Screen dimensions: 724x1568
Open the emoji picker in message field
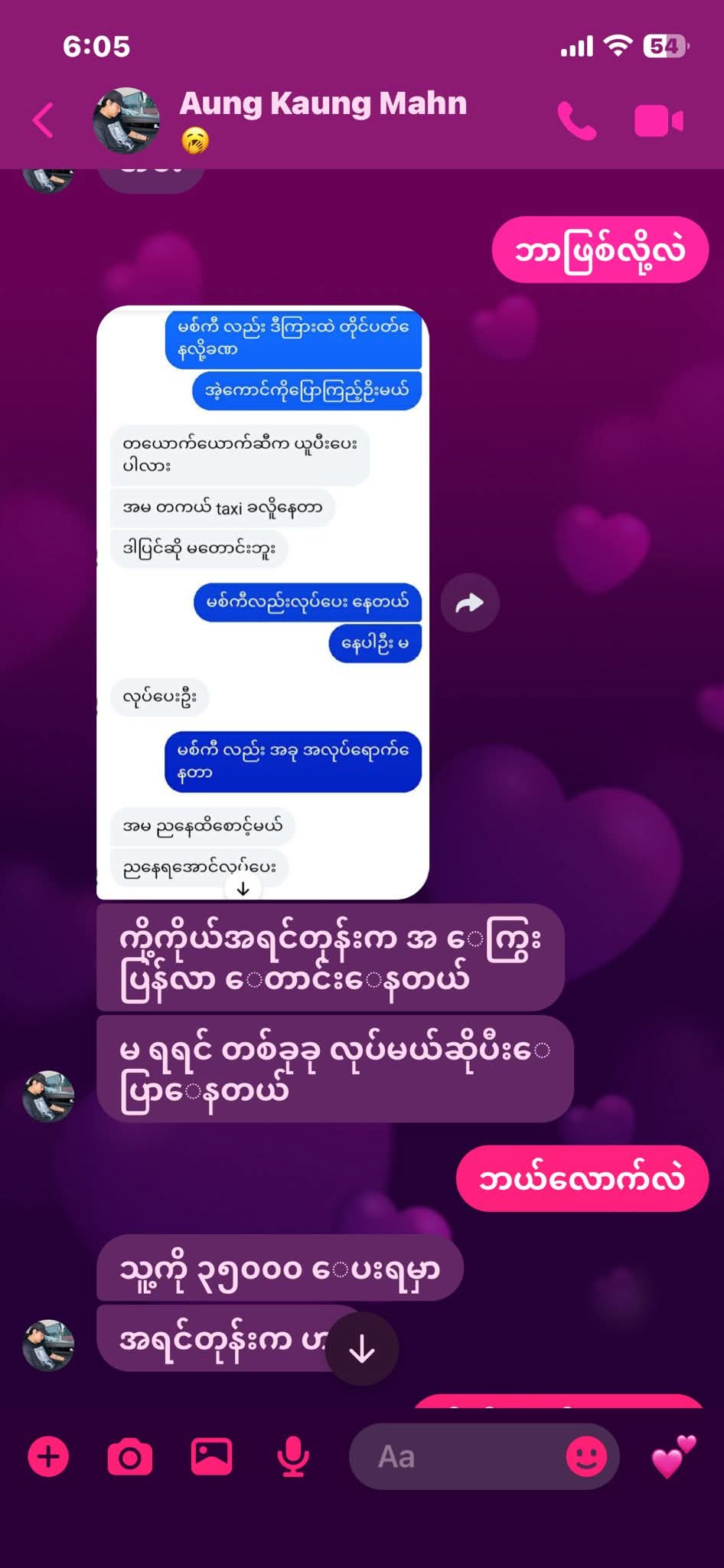585,1456
